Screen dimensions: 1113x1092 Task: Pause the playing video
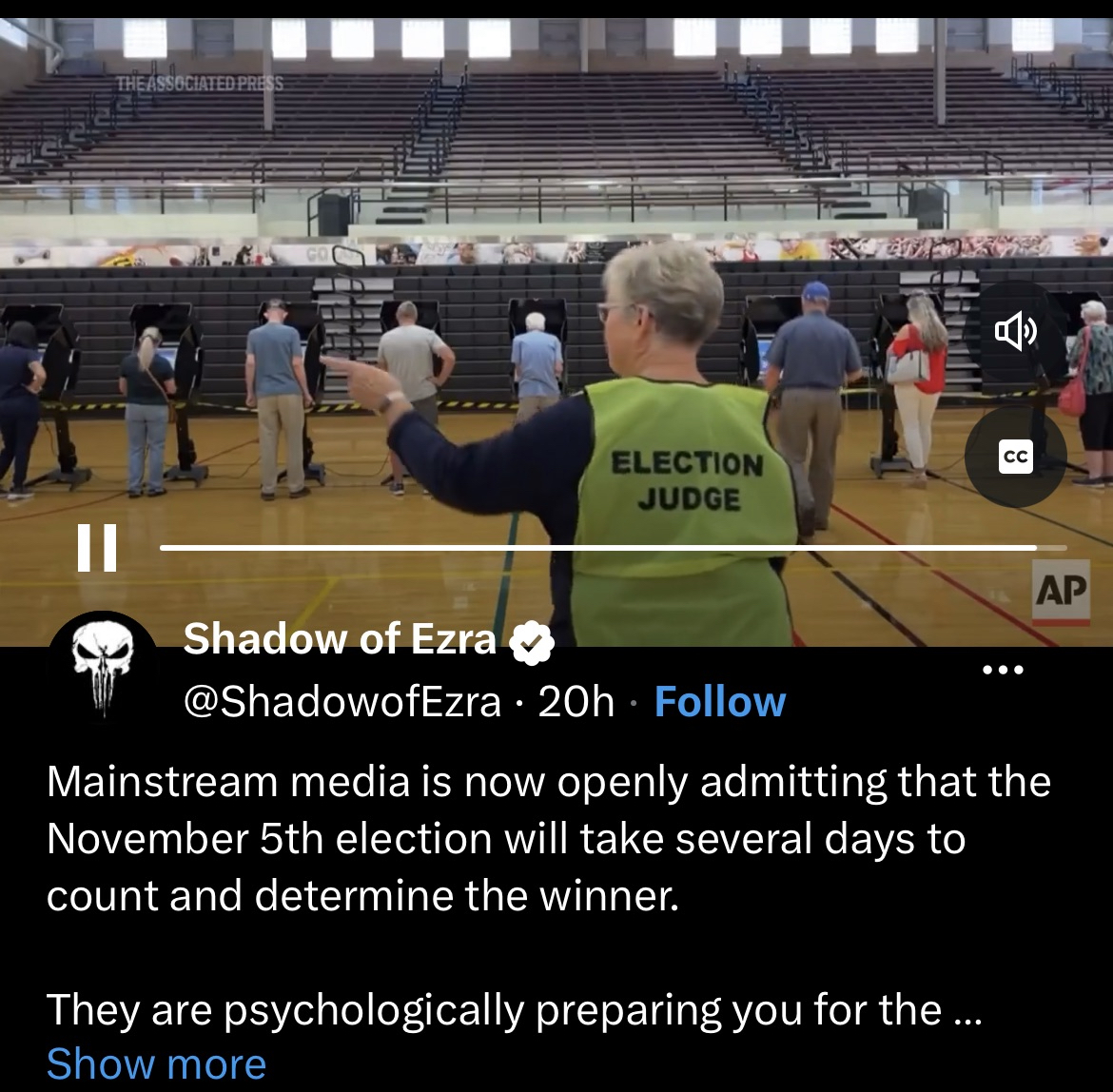pyautogui.click(x=97, y=548)
